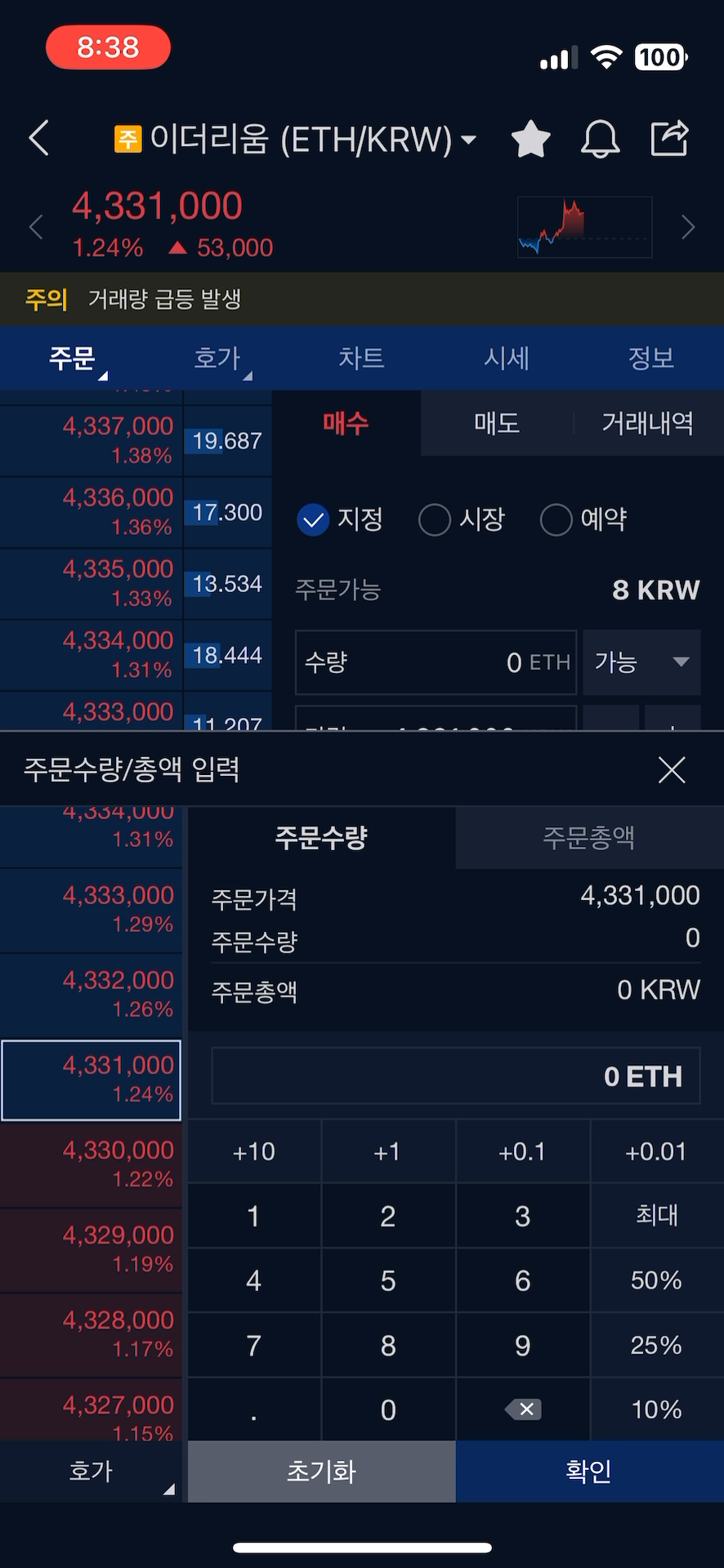This screenshot has width=724, height=1568.
Task: Select the 시장 order type
Action: tap(463, 519)
